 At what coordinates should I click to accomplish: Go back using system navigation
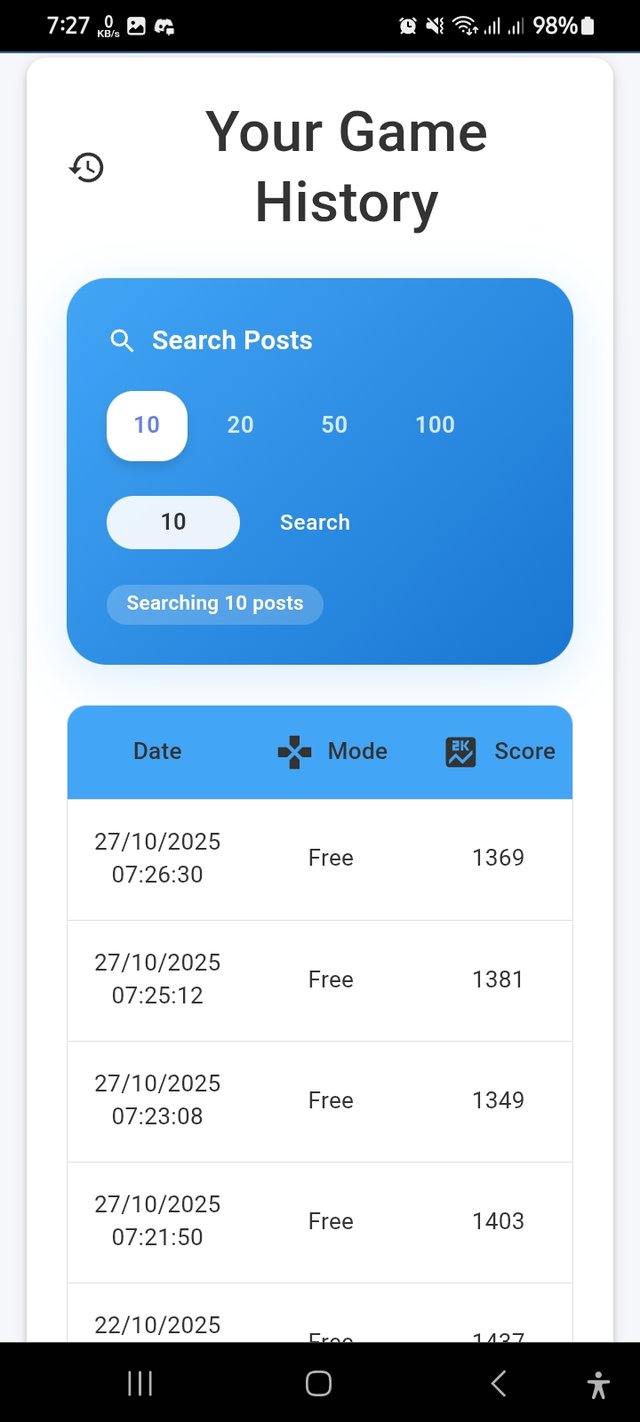coord(498,1383)
